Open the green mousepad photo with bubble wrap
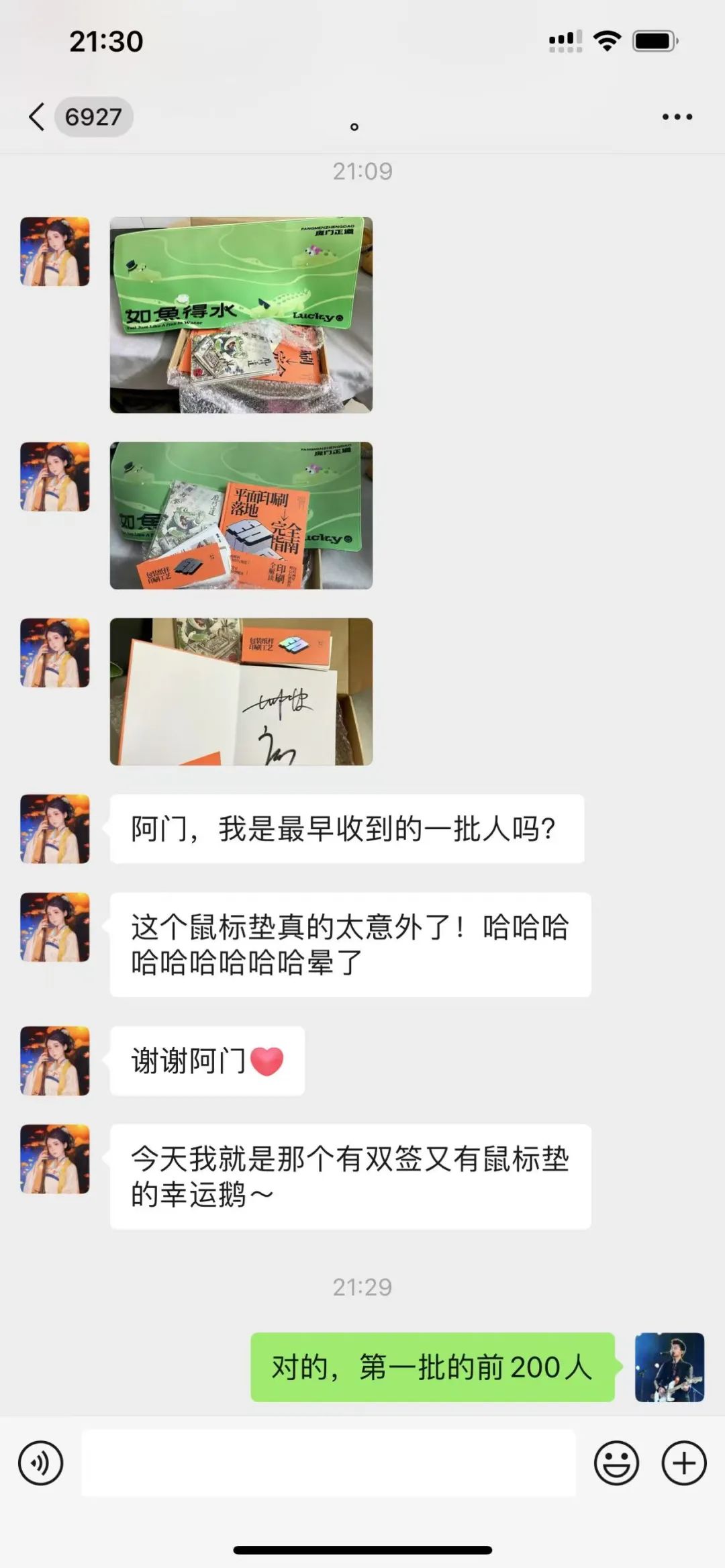 [x=241, y=314]
